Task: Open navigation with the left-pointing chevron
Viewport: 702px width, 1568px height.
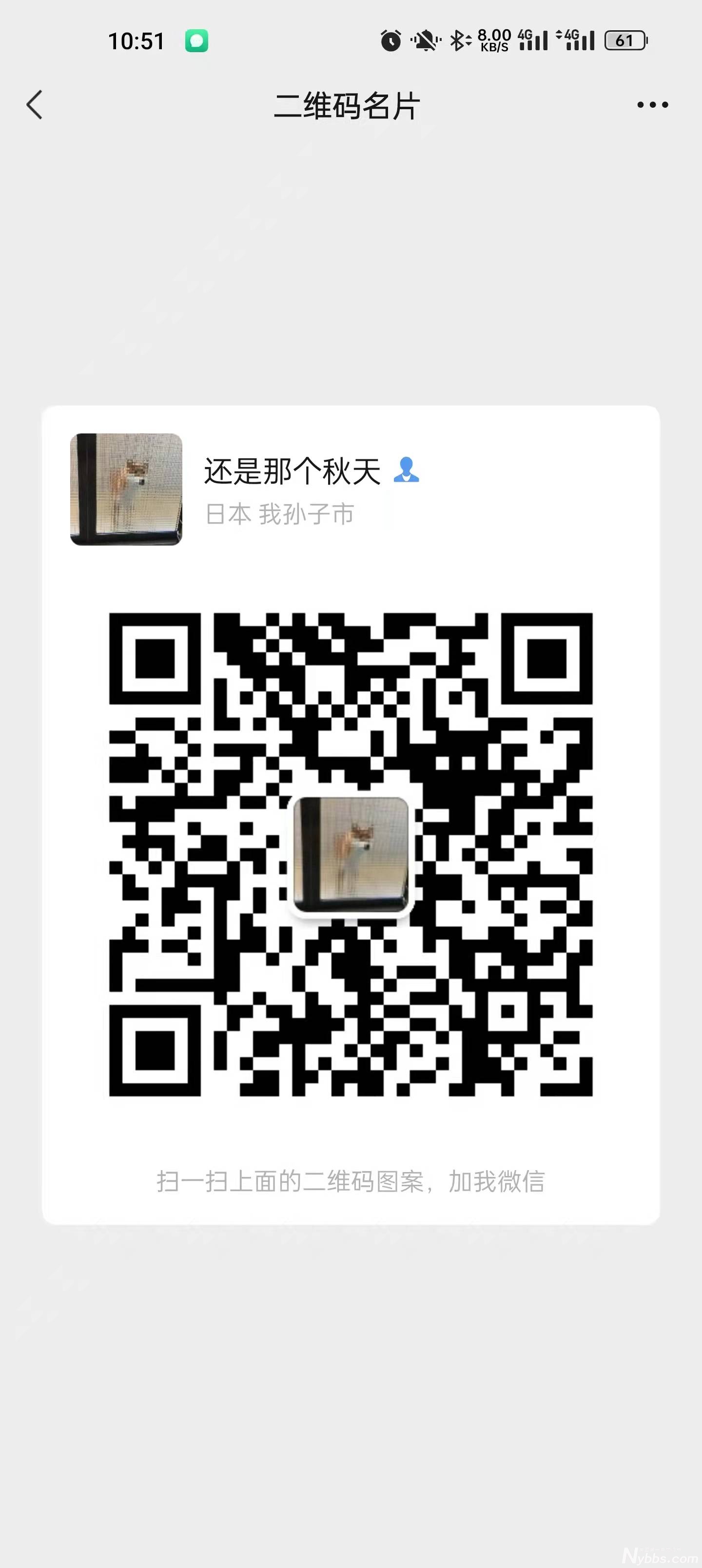Action: 35,105
